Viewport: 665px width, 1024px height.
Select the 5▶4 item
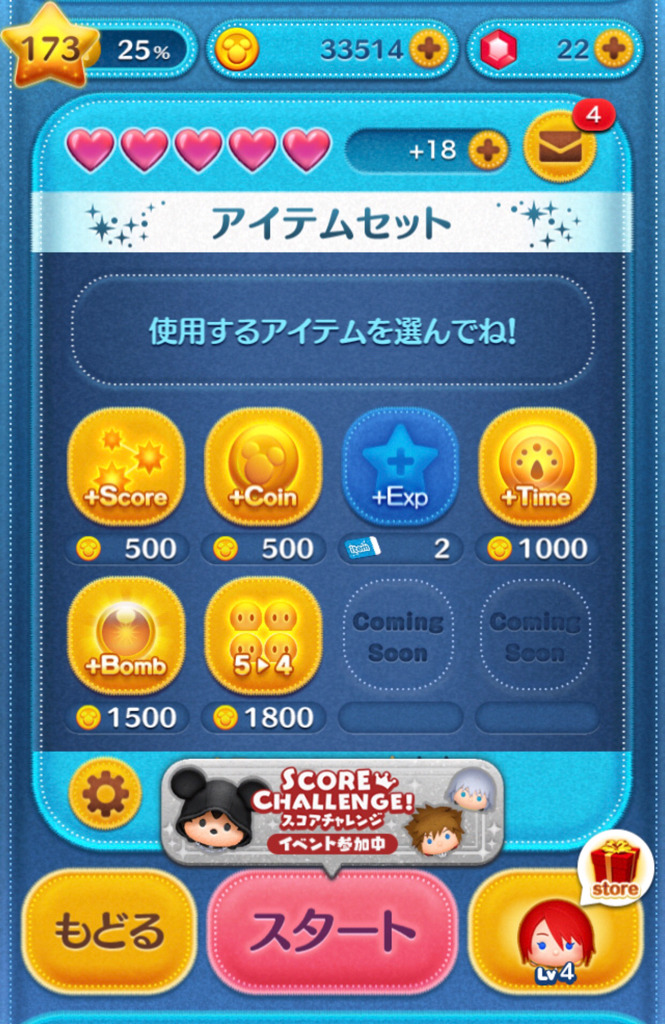[263, 635]
